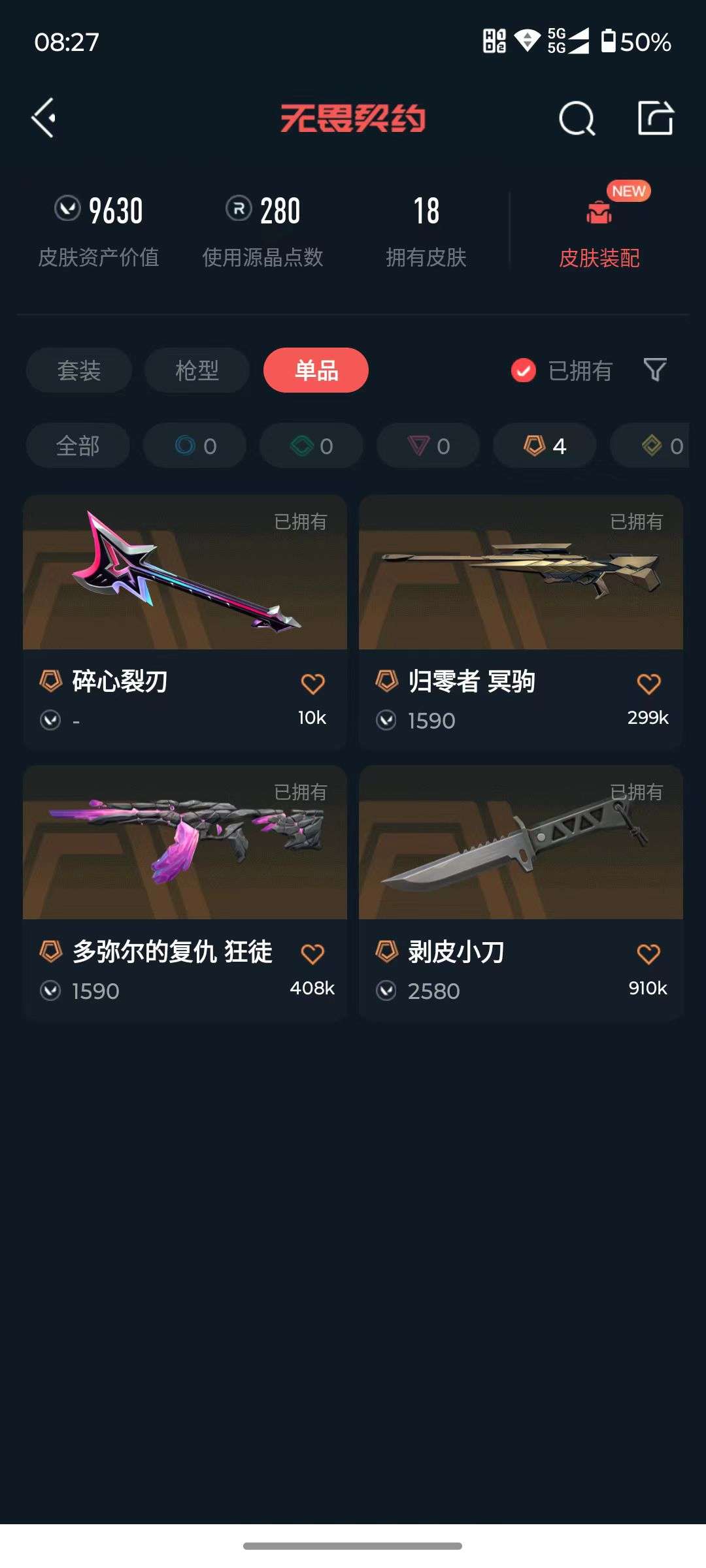Tap the funnel filter icon
Image resolution: width=706 pixels, height=1568 pixels.
point(654,370)
